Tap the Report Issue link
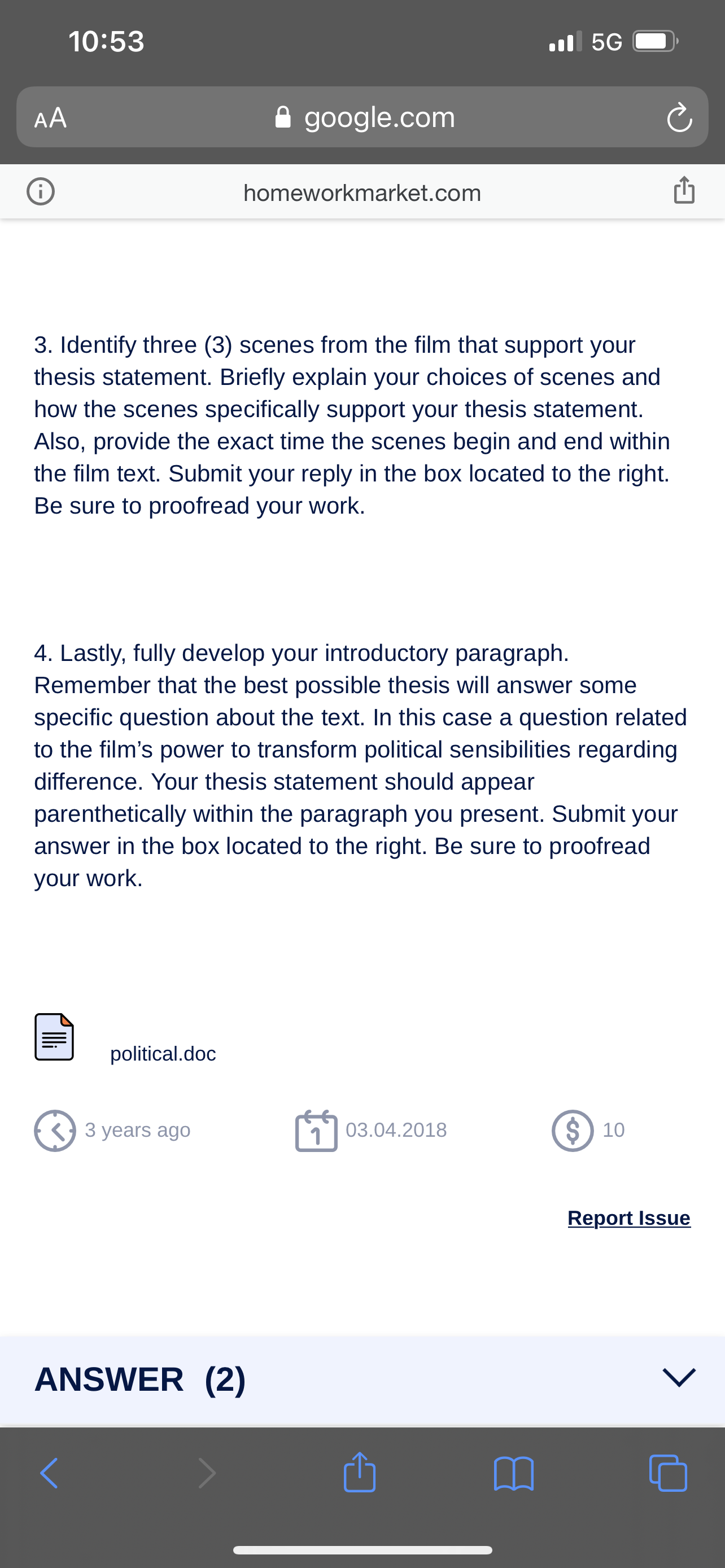The image size is (725, 1568). [629, 1217]
